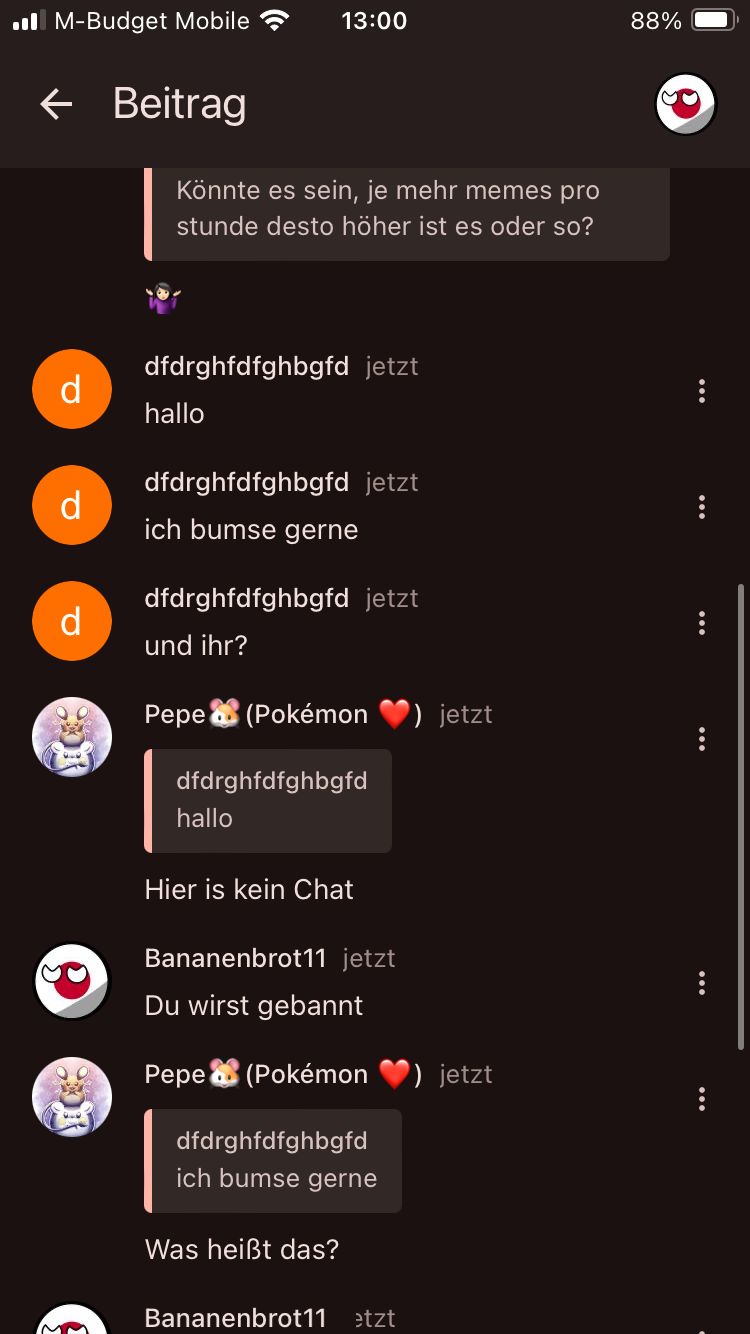
Task: Open the overflow menu on "Hier is kein Chat"
Action: point(702,739)
